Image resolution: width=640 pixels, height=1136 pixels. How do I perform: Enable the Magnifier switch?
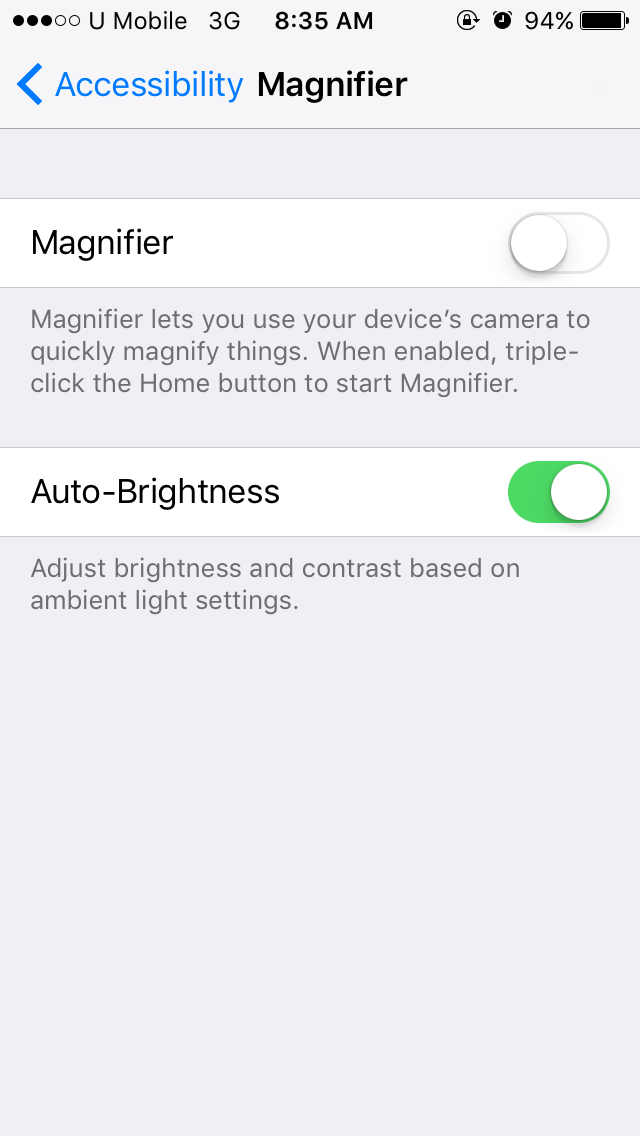[x=558, y=243]
